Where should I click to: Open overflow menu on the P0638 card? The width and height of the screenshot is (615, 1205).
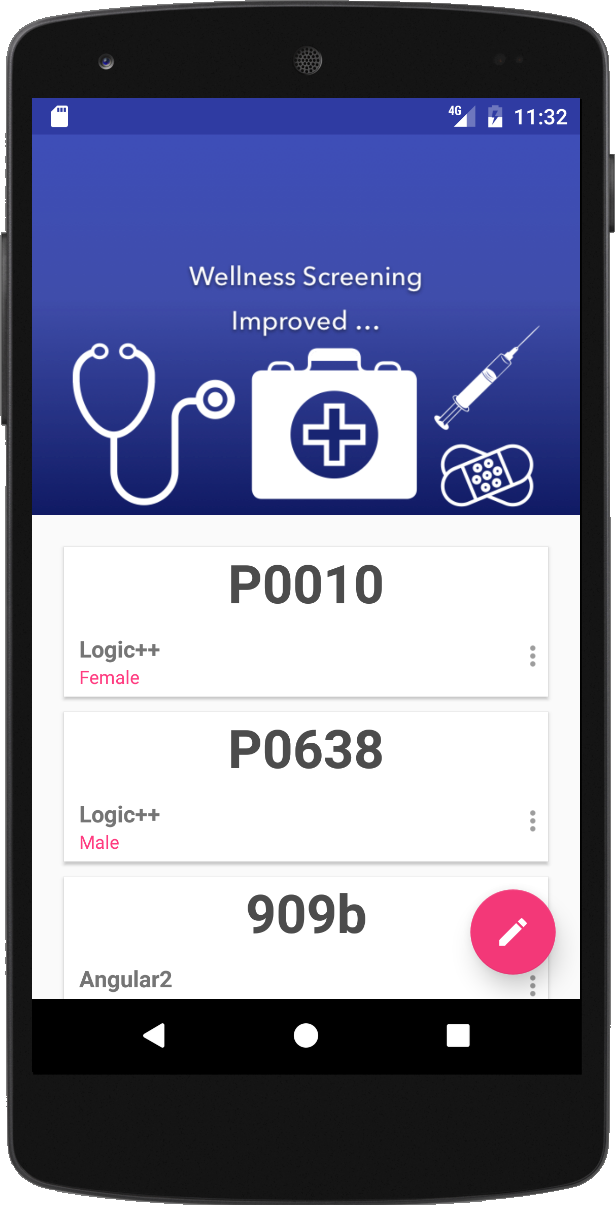tap(532, 821)
